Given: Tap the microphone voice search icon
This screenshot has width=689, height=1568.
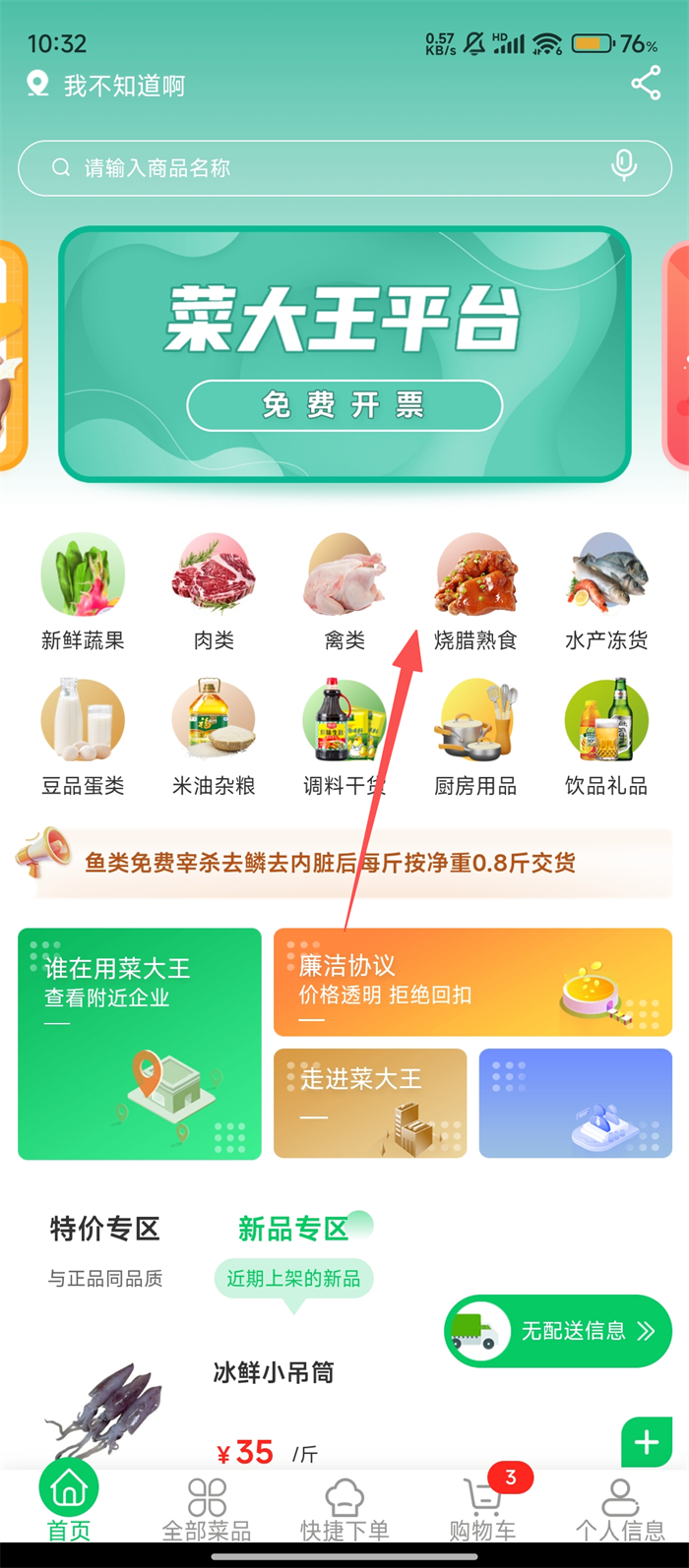Looking at the screenshot, I should coord(623,166).
